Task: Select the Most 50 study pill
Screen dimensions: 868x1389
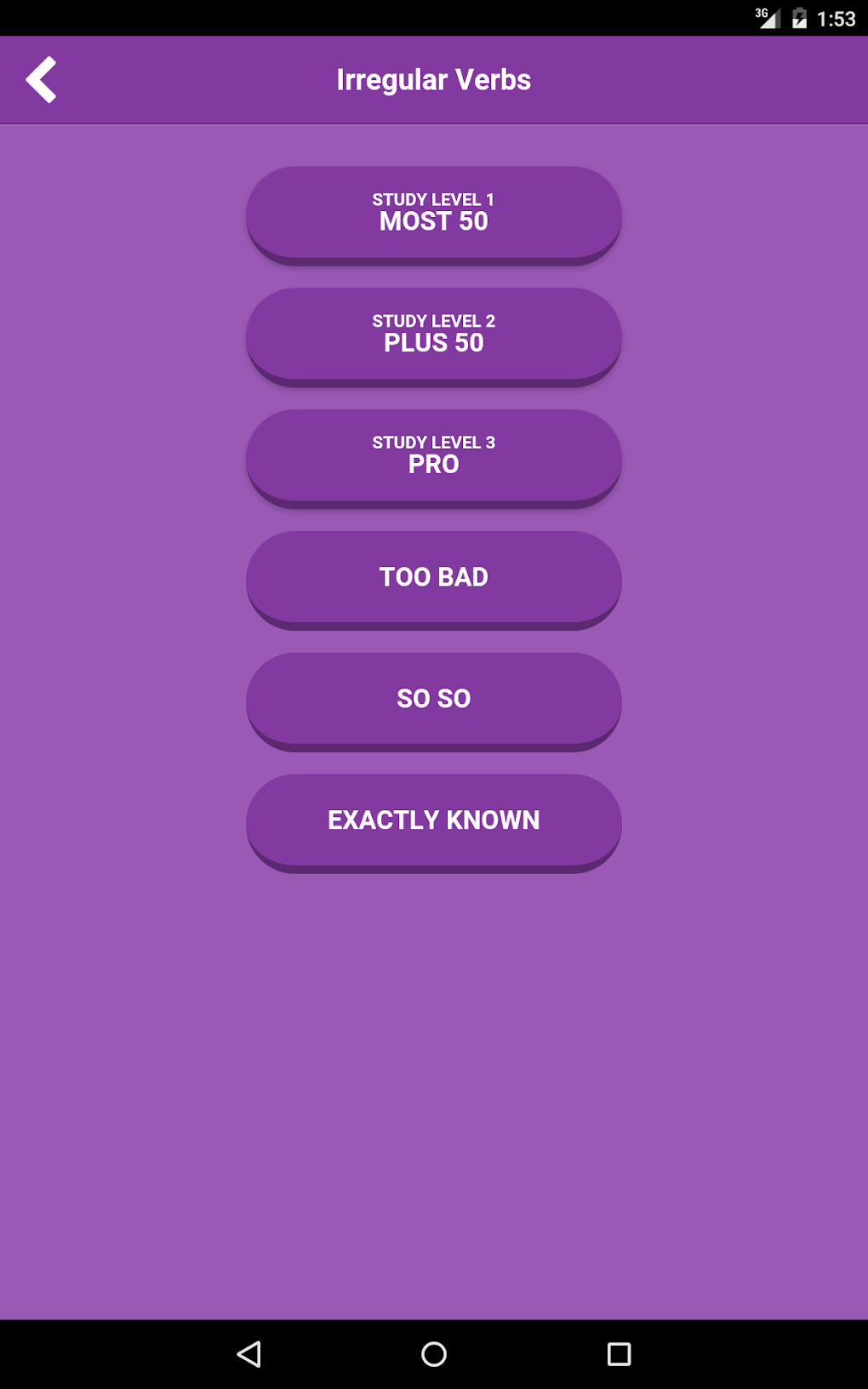Action: [x=434, y=214]
